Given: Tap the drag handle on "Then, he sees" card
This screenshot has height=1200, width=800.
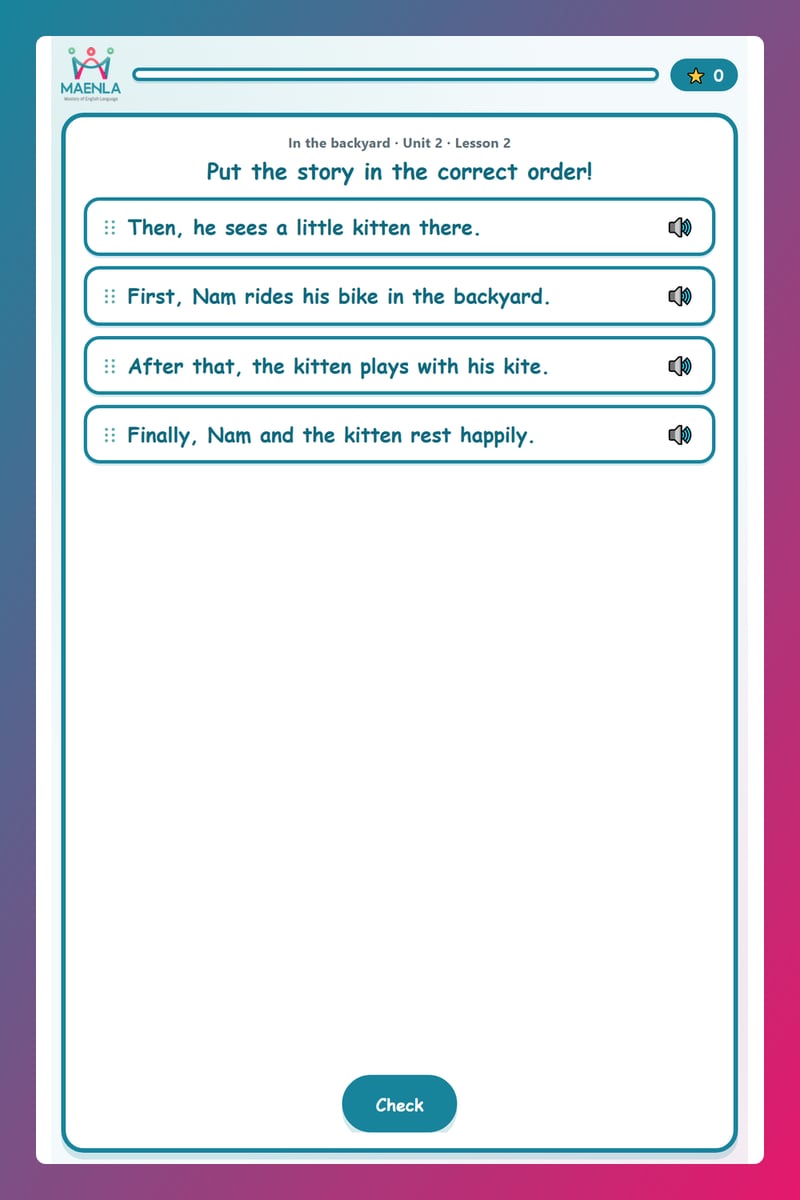Looking at the screenshot, I should pyautogui.click(x=110, y=227).
